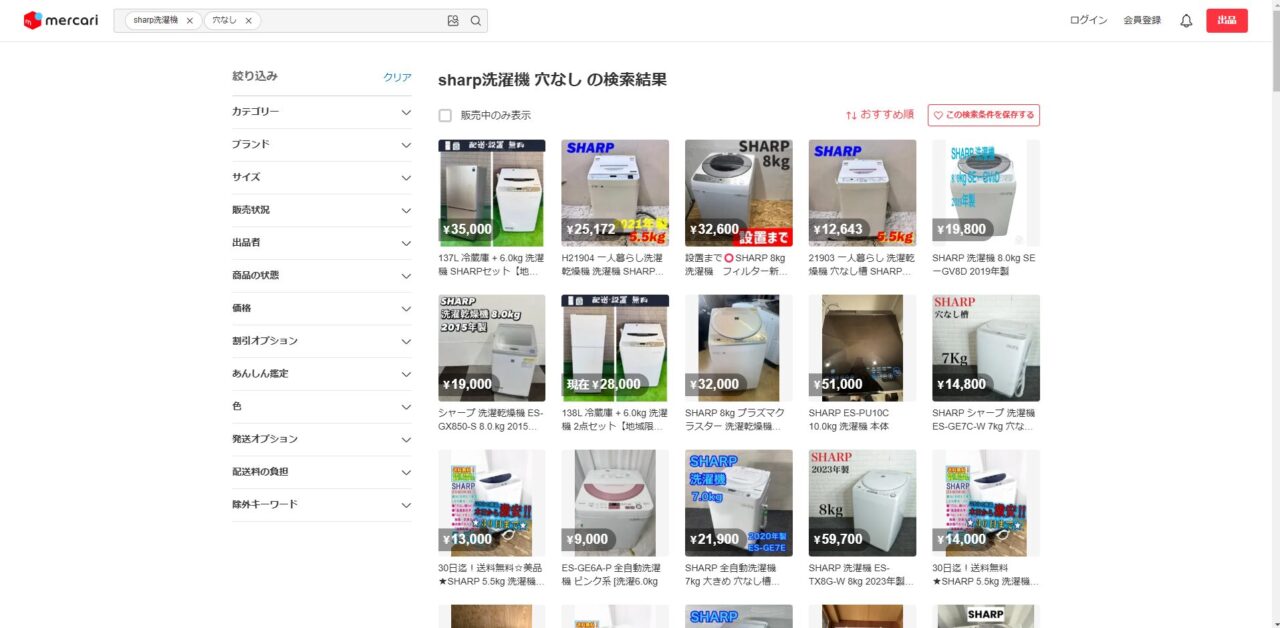Open the ログイン link
The image size is (1280, 628).
tap(1088, 20)
